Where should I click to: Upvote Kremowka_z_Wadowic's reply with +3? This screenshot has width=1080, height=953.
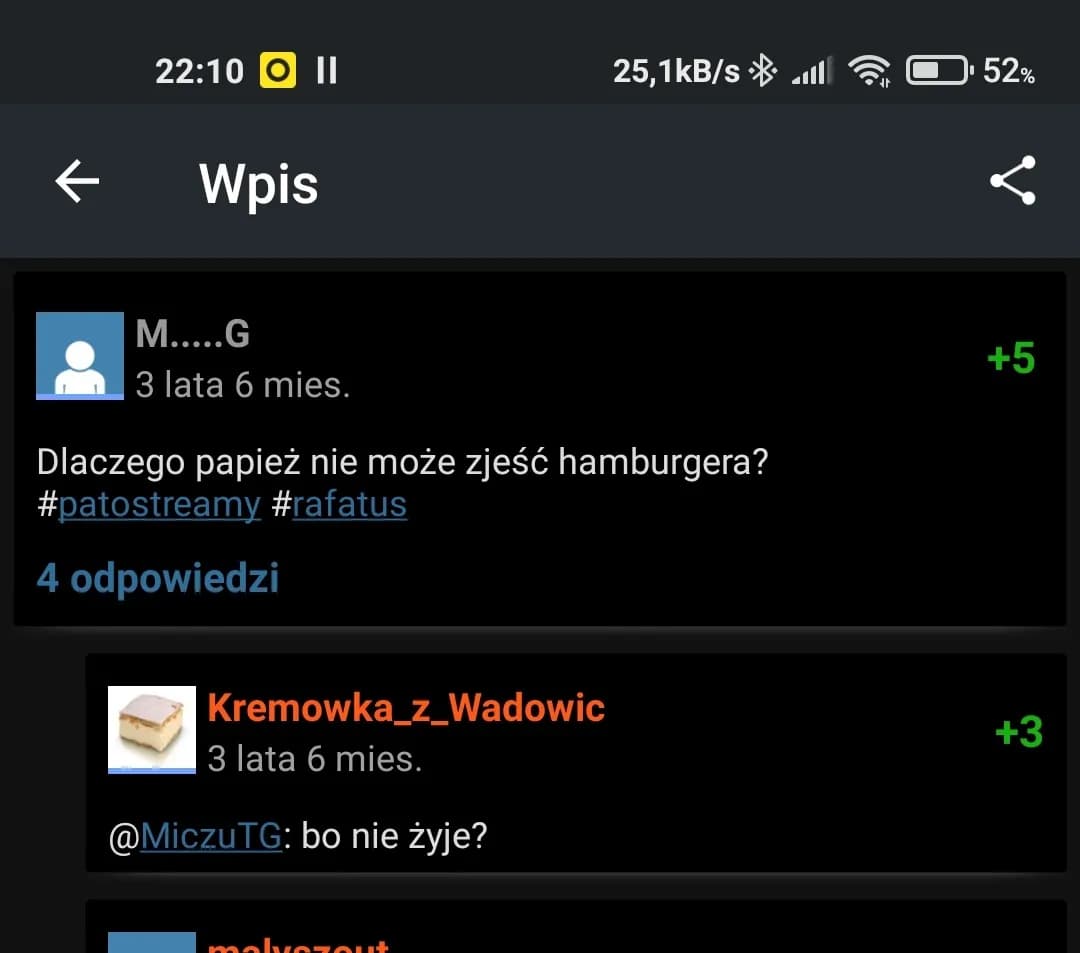(1019, 732)
